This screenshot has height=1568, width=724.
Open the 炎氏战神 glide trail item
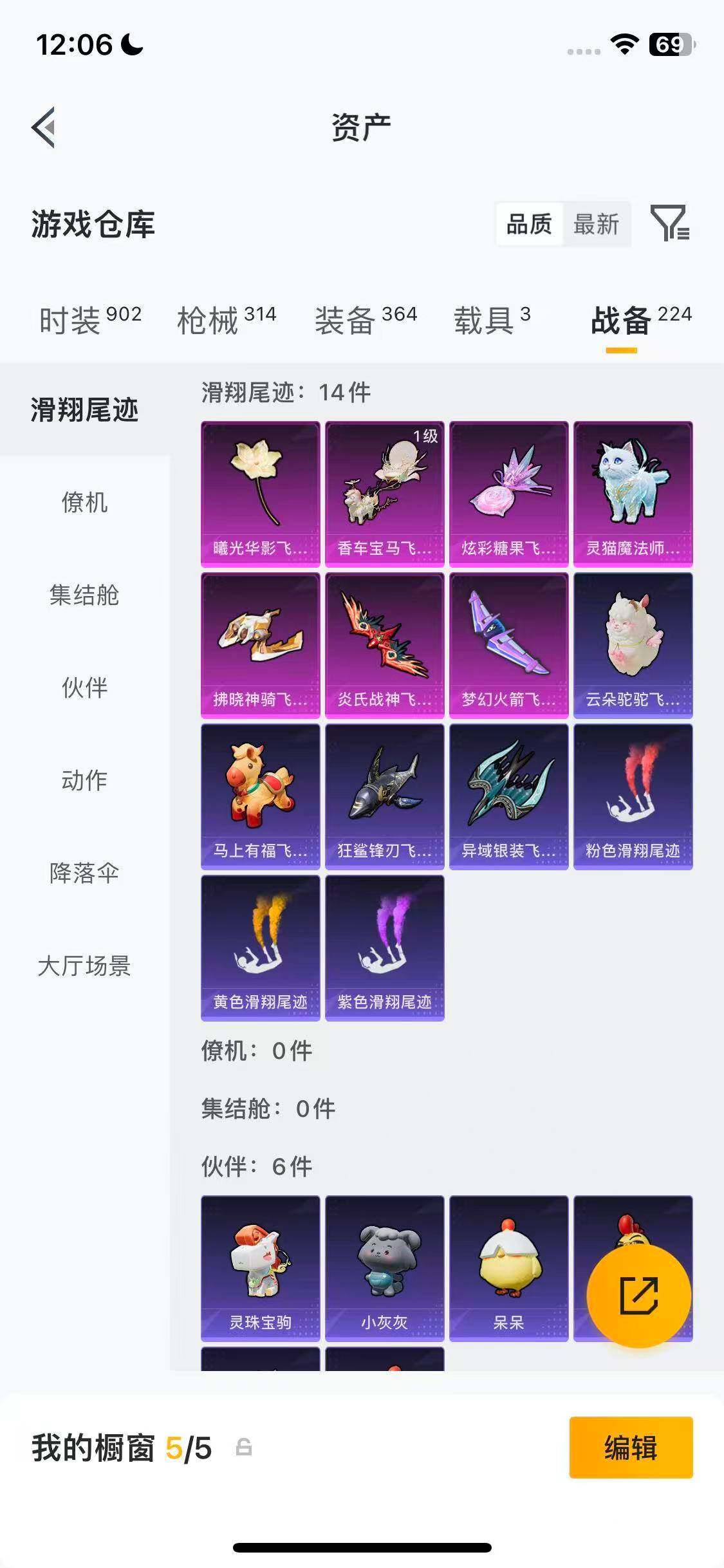(384, 645)
